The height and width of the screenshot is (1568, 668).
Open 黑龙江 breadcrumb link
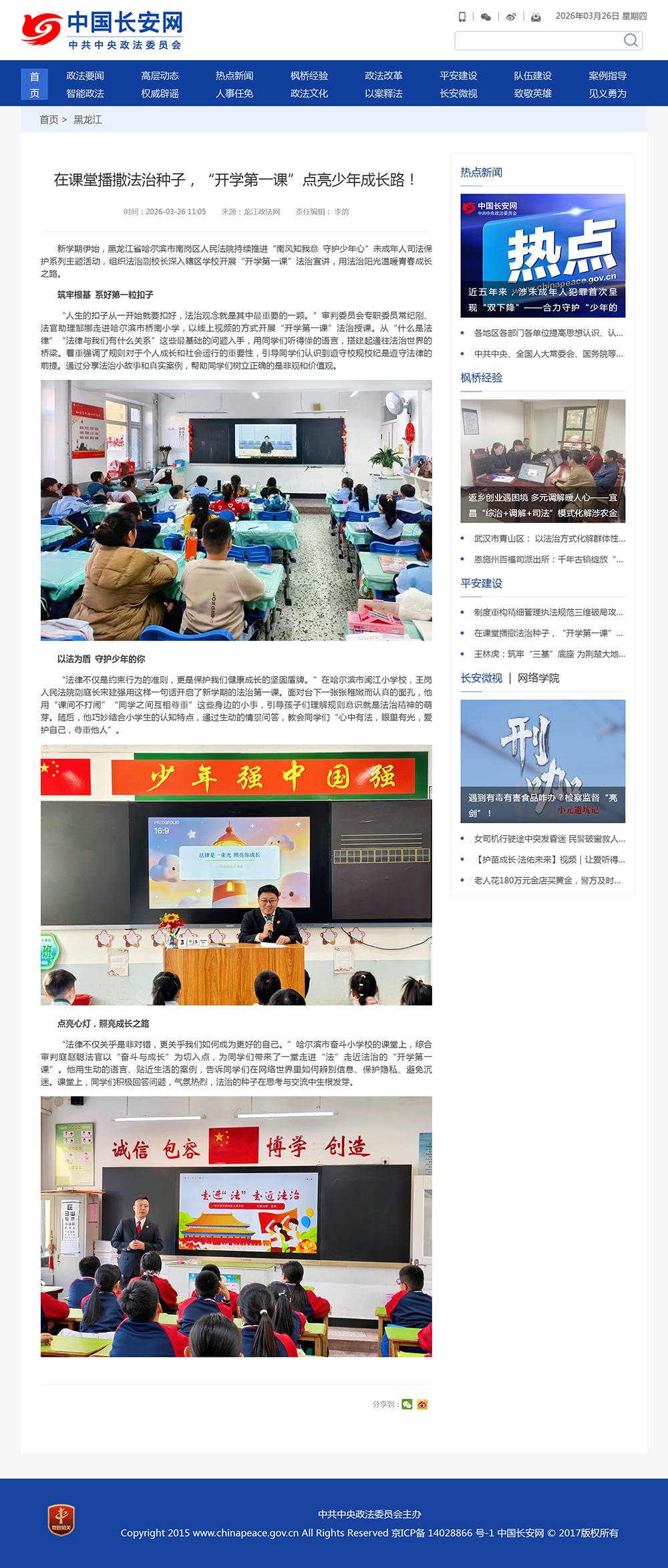tap(88, 120)
